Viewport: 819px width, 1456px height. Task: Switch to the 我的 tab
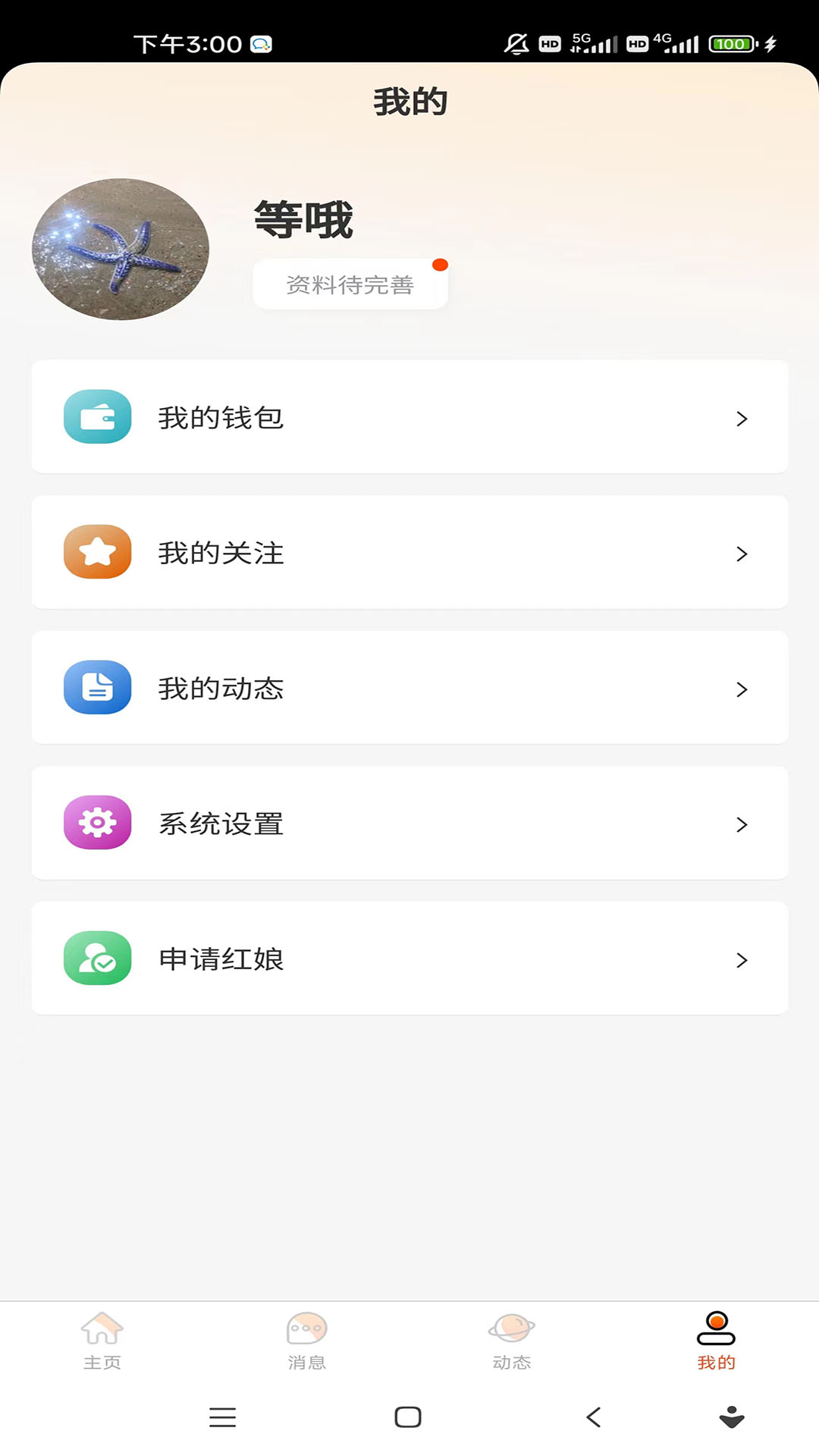click(x=716, y=1342)
